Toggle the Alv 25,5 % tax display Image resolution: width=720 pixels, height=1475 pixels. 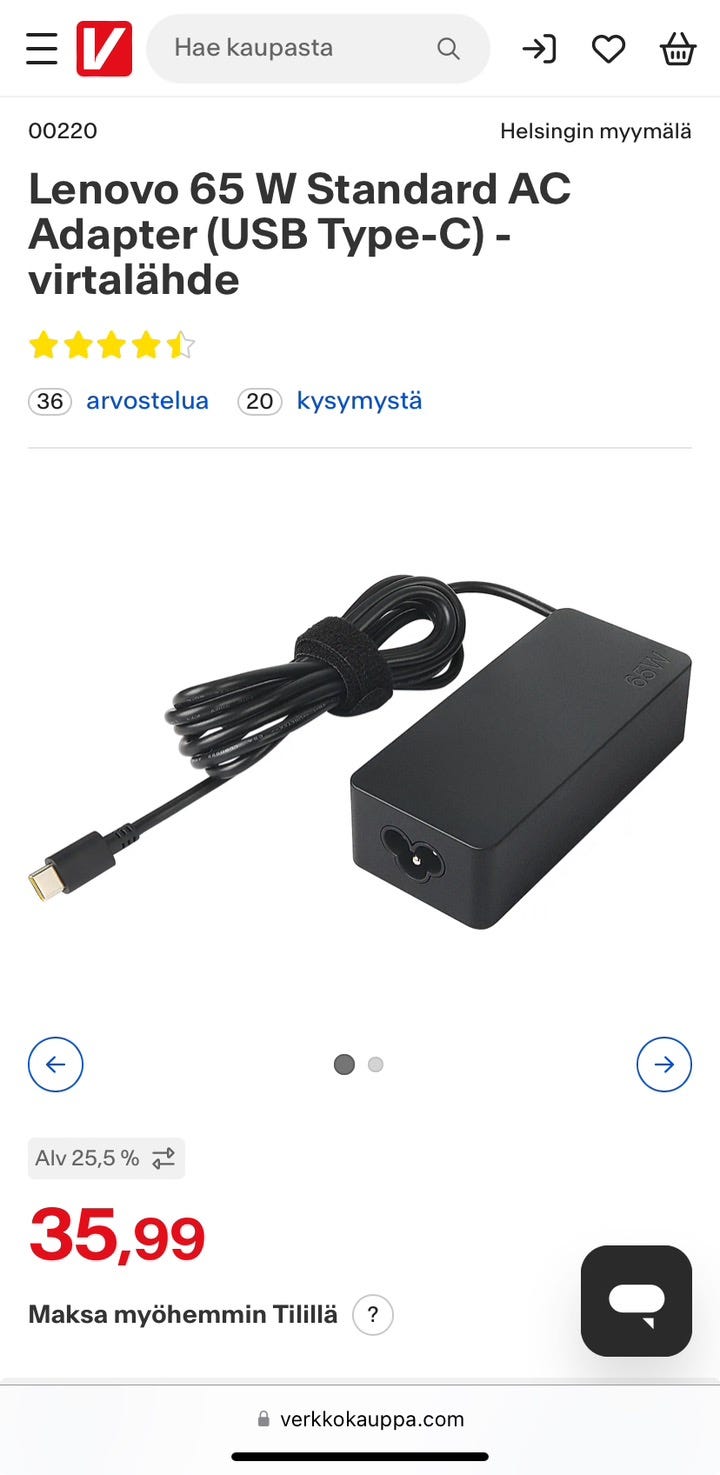106,1158
